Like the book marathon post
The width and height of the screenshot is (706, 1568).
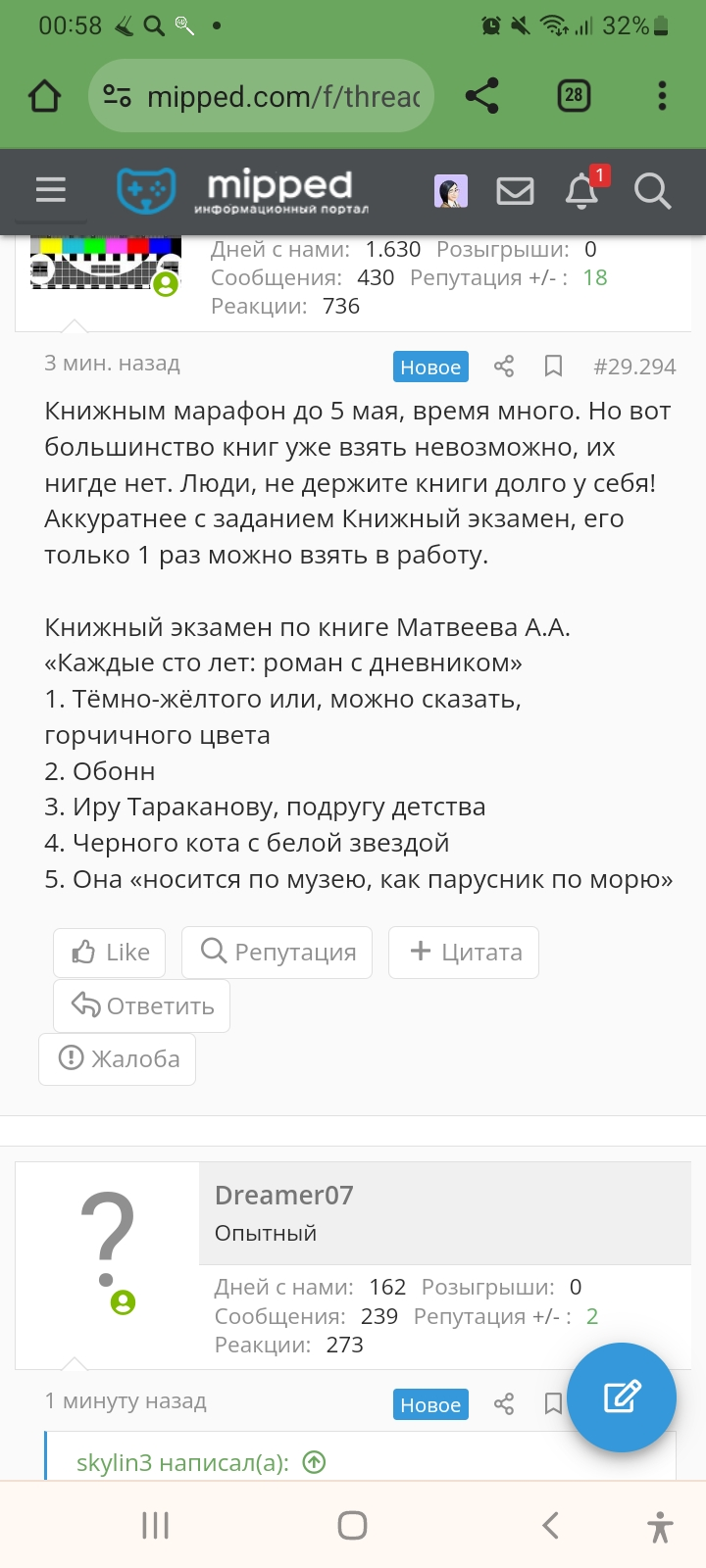click(x=110, y=952)
